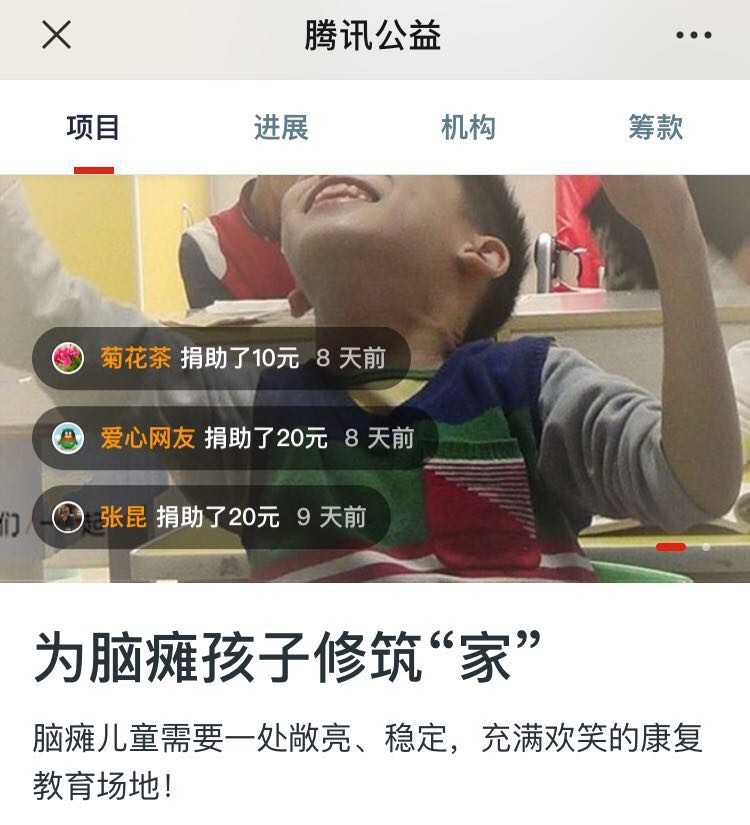The image size is (750, 825).
Task: Select the 项目 tab
Action: coord(93,128)
